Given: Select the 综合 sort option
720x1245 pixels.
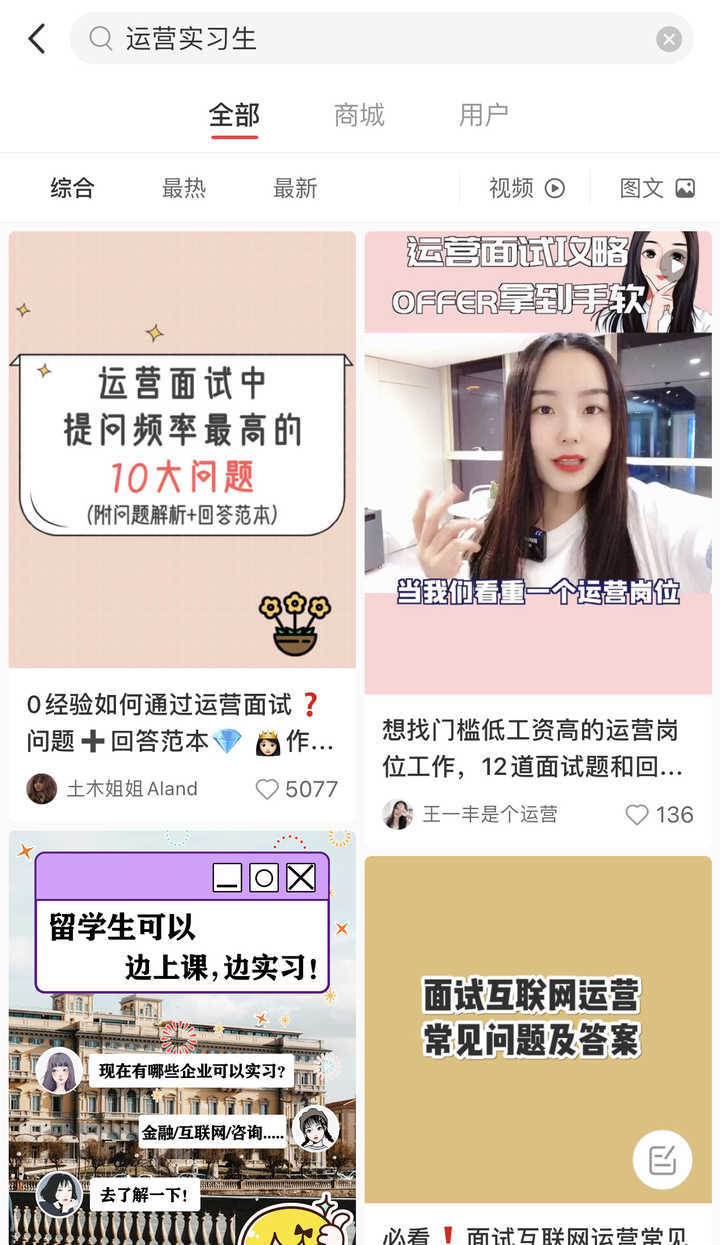Looking at the screenshot, I should pos(72,188).
